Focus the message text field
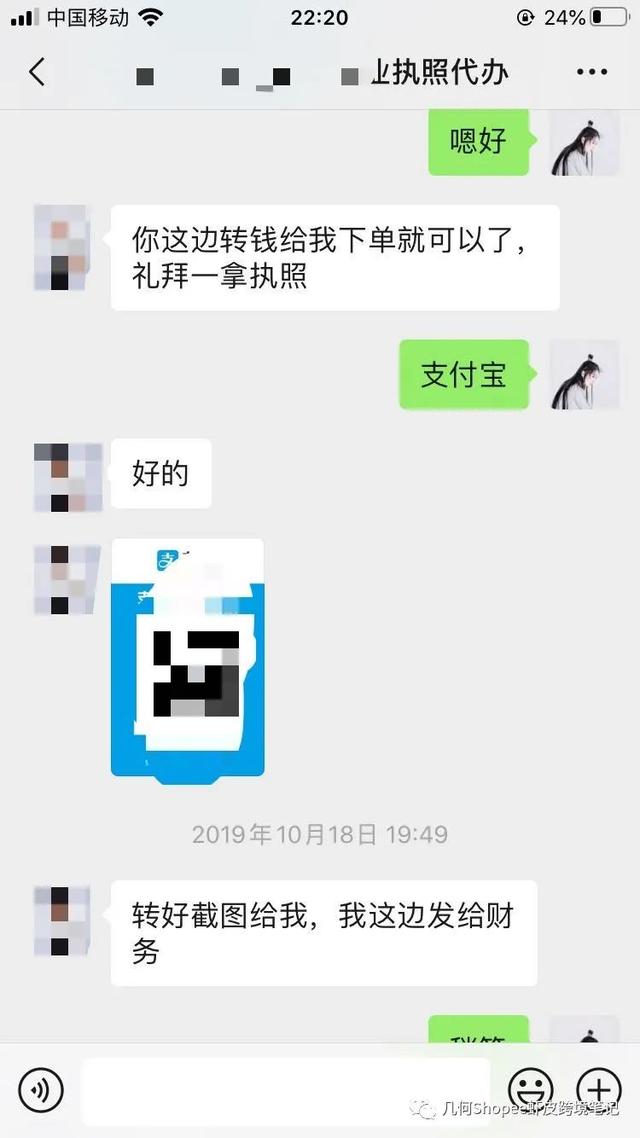 pos(285,1089)
